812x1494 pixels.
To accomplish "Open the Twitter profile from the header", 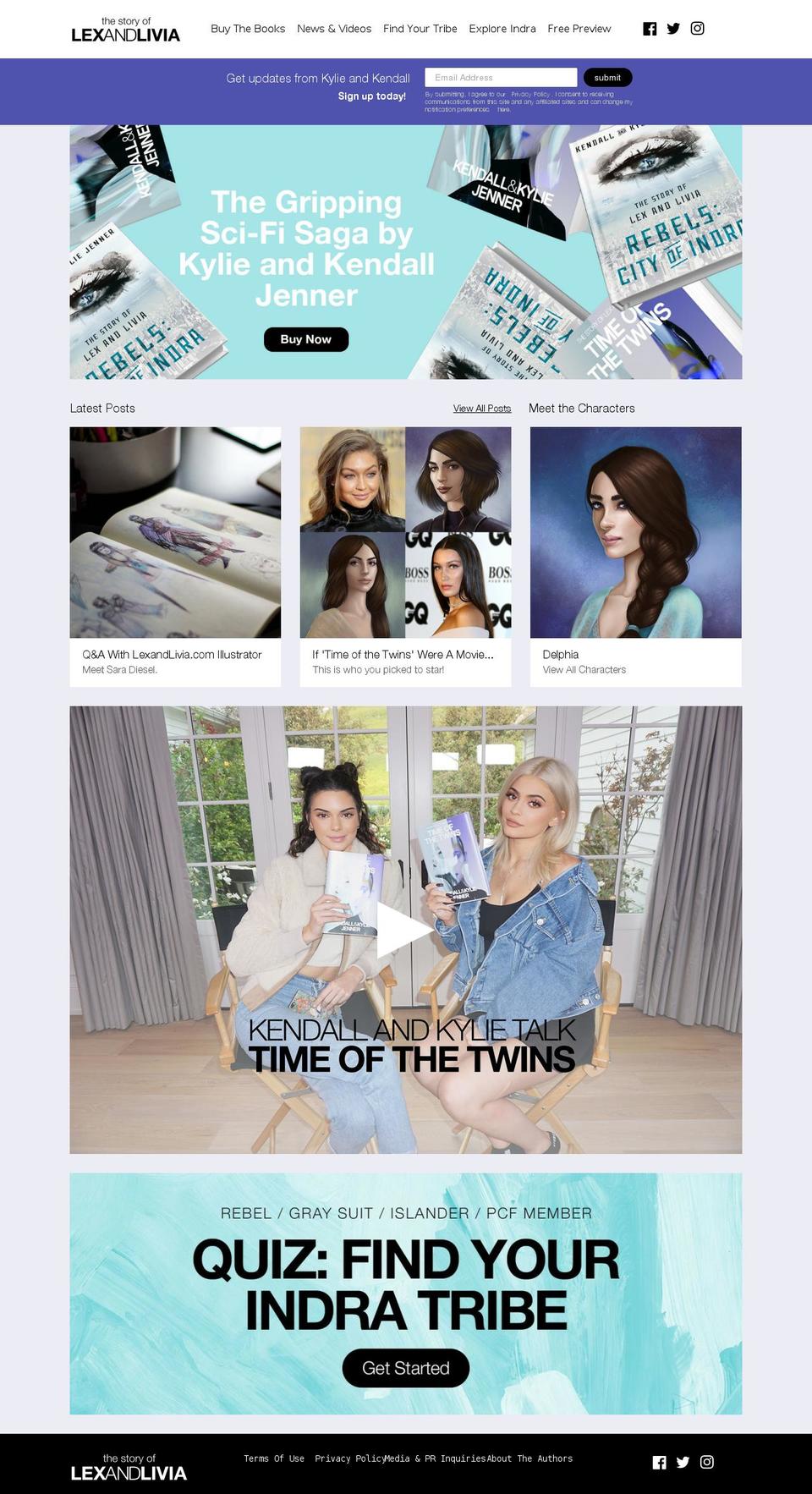I will tap(672, 28).
